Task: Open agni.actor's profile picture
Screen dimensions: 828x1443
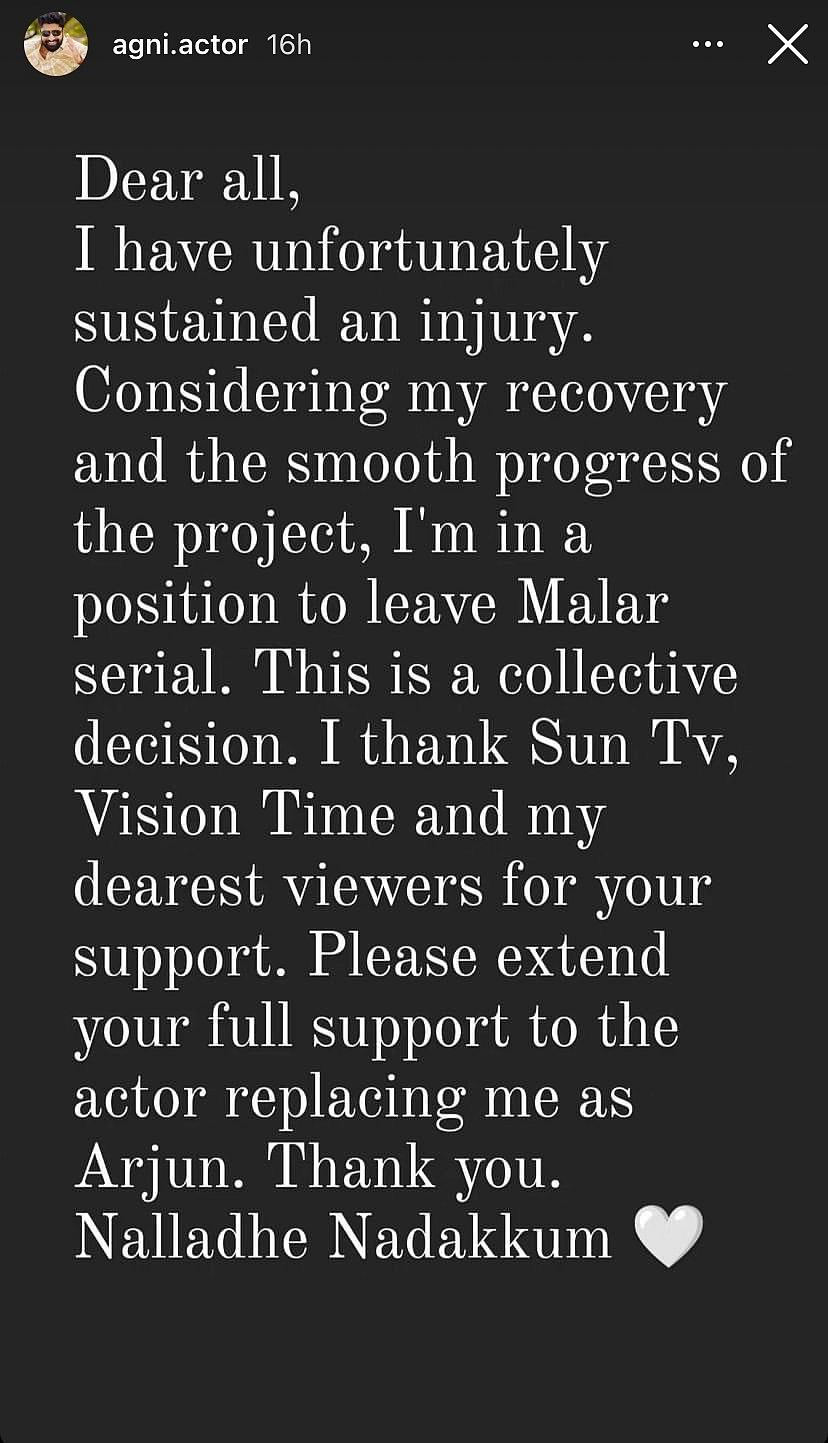Action: tap(56, 45)
